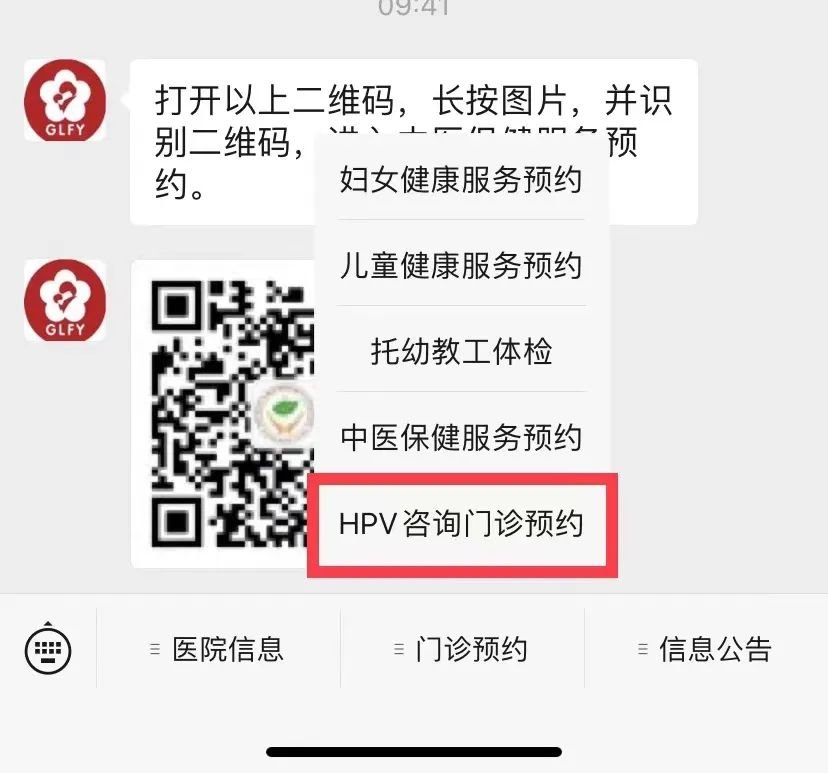
Task: Switch to keyboard input mode
Action: point(48,650)
